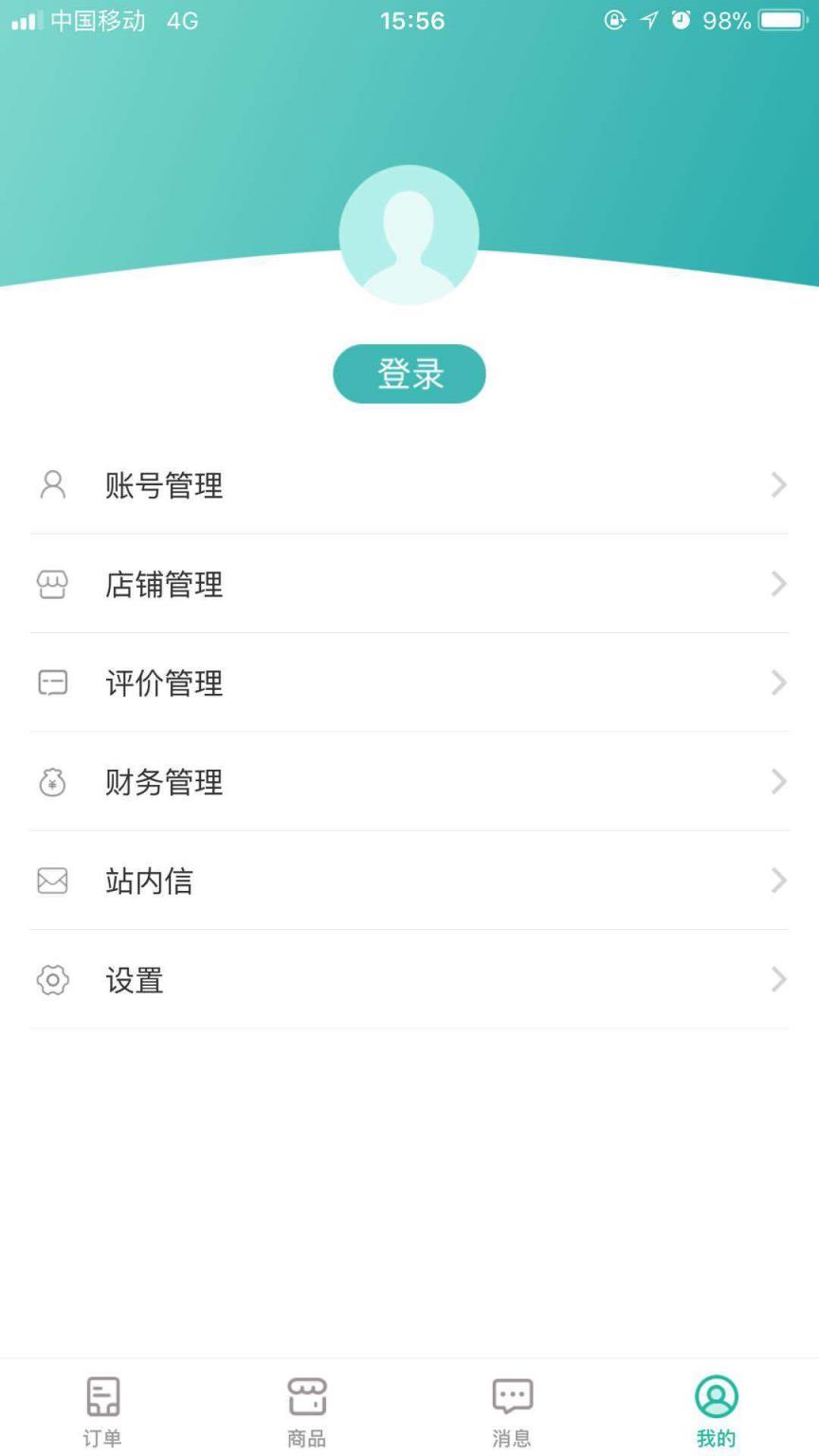Click the 消息 message icon in bottom bar

click(511, 1394)
